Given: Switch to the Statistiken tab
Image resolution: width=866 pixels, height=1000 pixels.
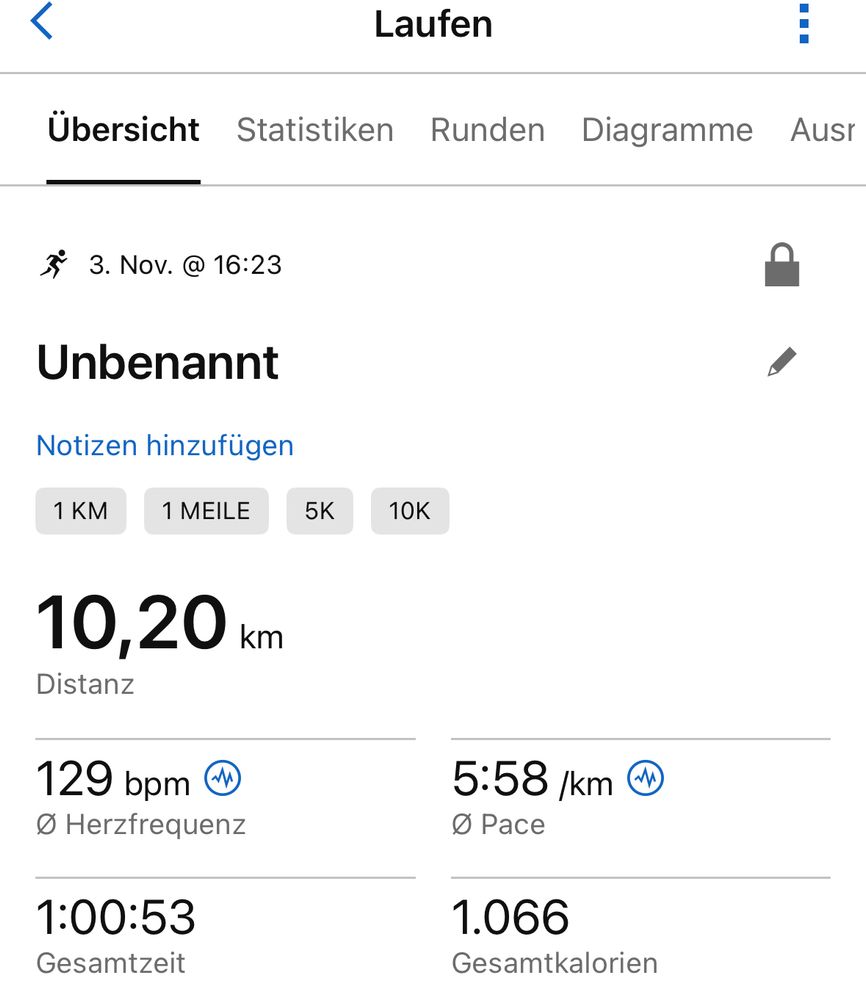Looking at the screenshot, I should [315, 130].
